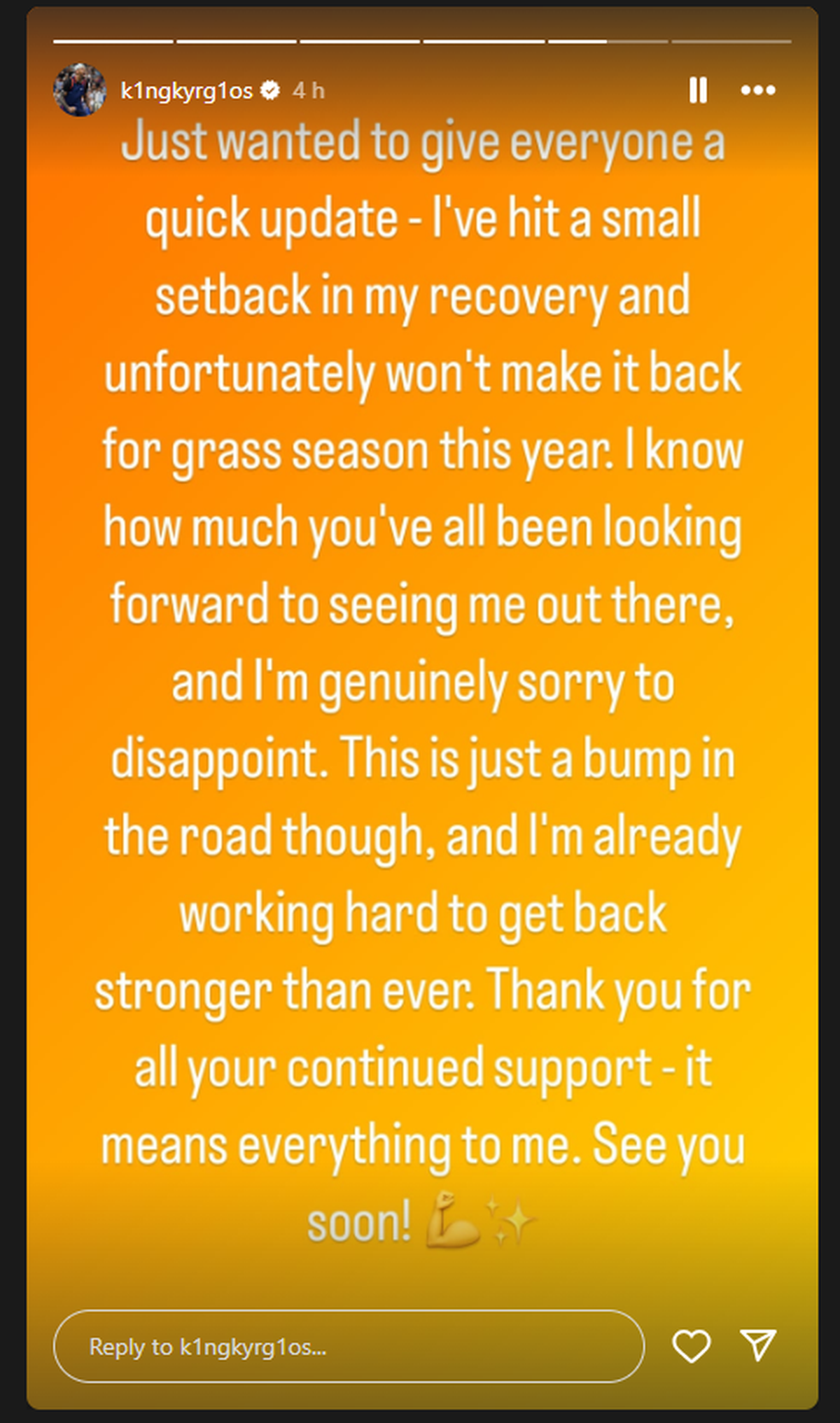Pause the story playback
Image resolution: width=840 pixels, height=1423 pixels.
point(698,90)
